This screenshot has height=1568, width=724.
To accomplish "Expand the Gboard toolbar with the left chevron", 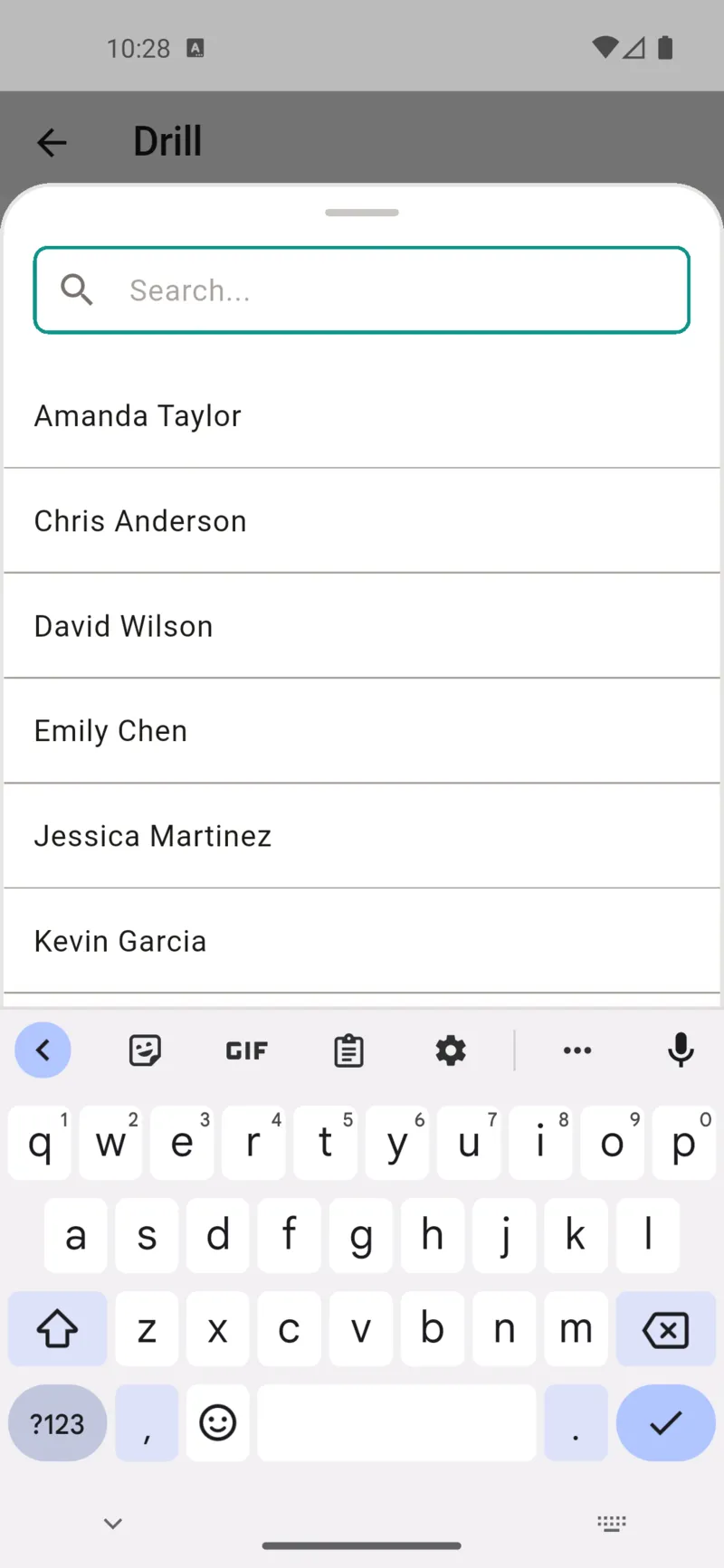I will [x=43, y=1050].
